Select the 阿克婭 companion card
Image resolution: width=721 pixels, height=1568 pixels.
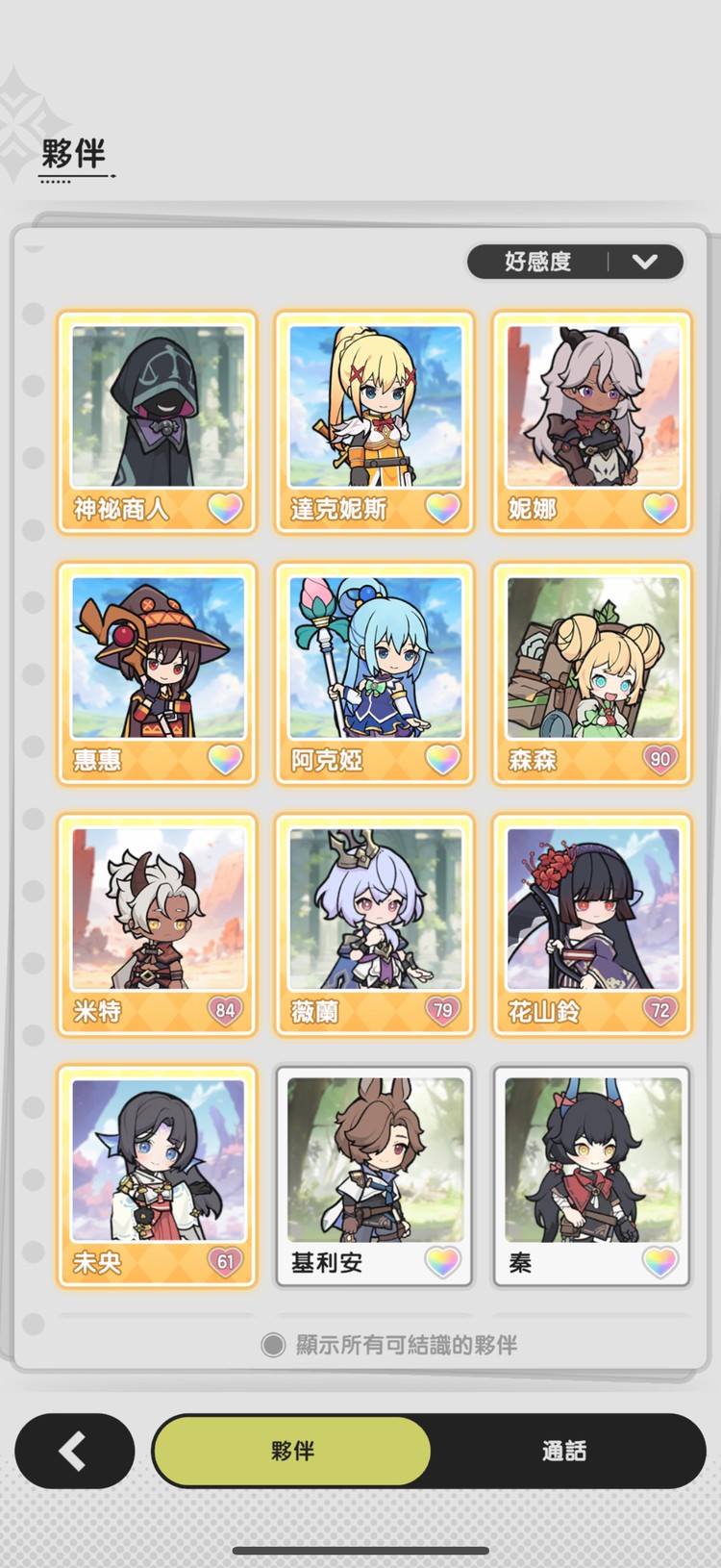click(375, 673)
